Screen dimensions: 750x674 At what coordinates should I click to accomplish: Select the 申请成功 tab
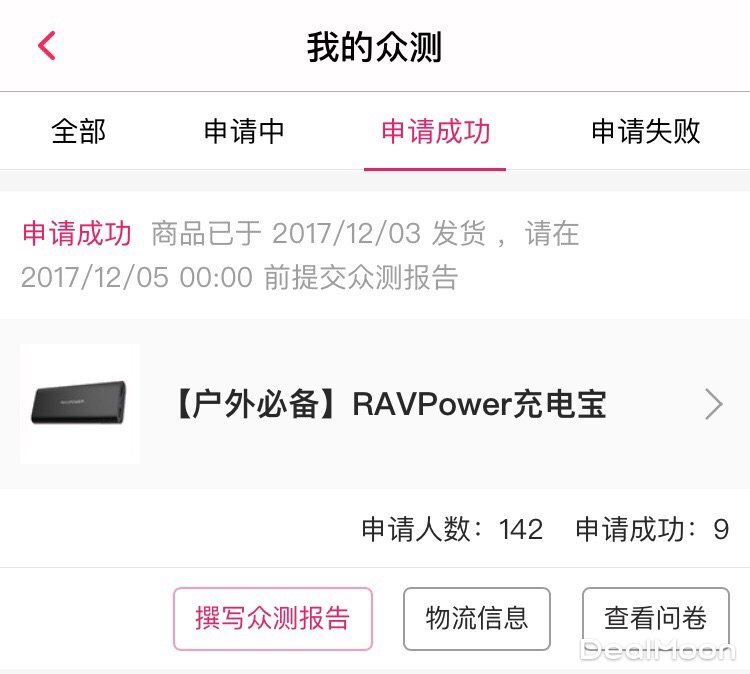pyautogui.click(x=435, y=132)
